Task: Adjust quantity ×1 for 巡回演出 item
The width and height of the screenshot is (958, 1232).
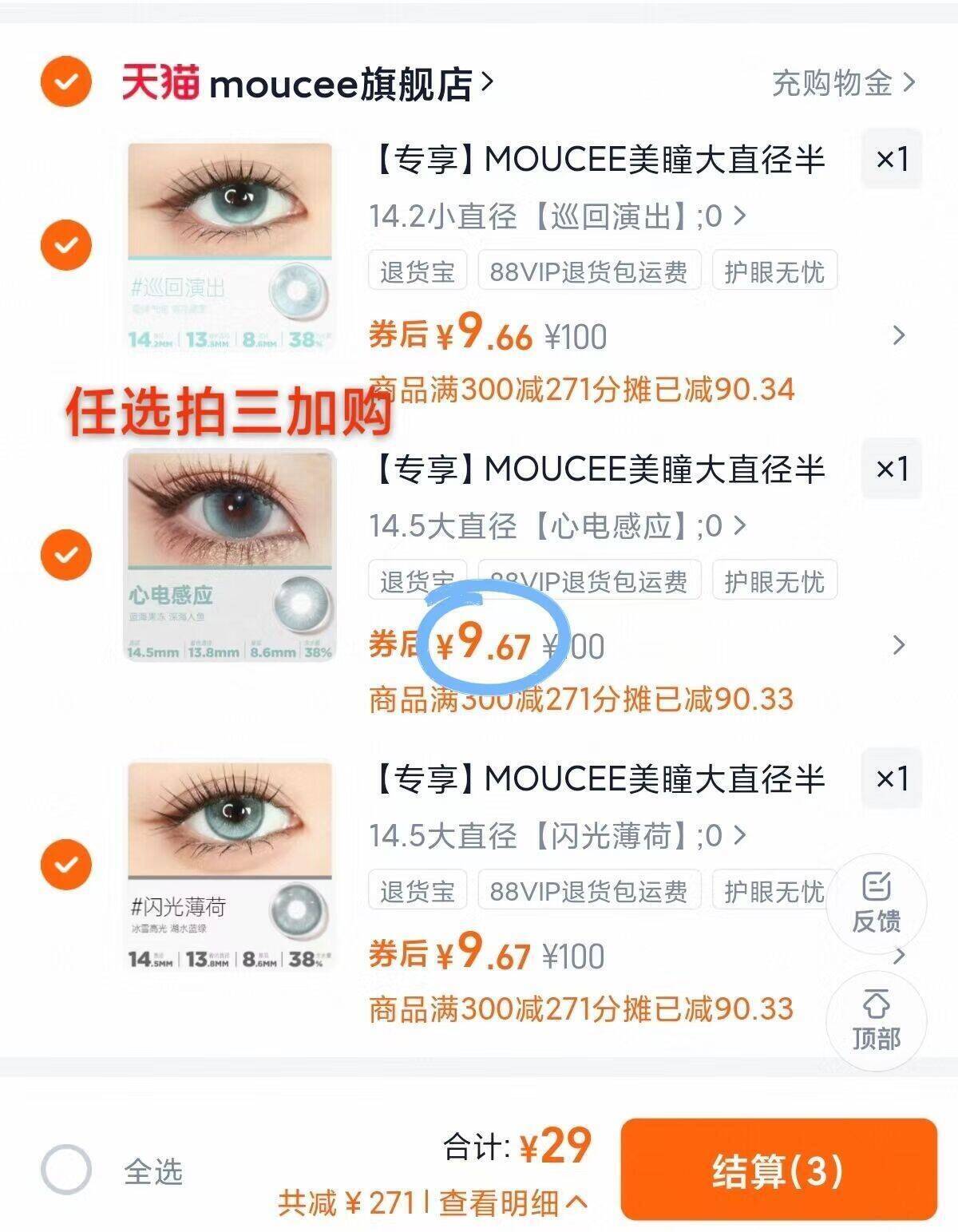Action: pos(892,159)
